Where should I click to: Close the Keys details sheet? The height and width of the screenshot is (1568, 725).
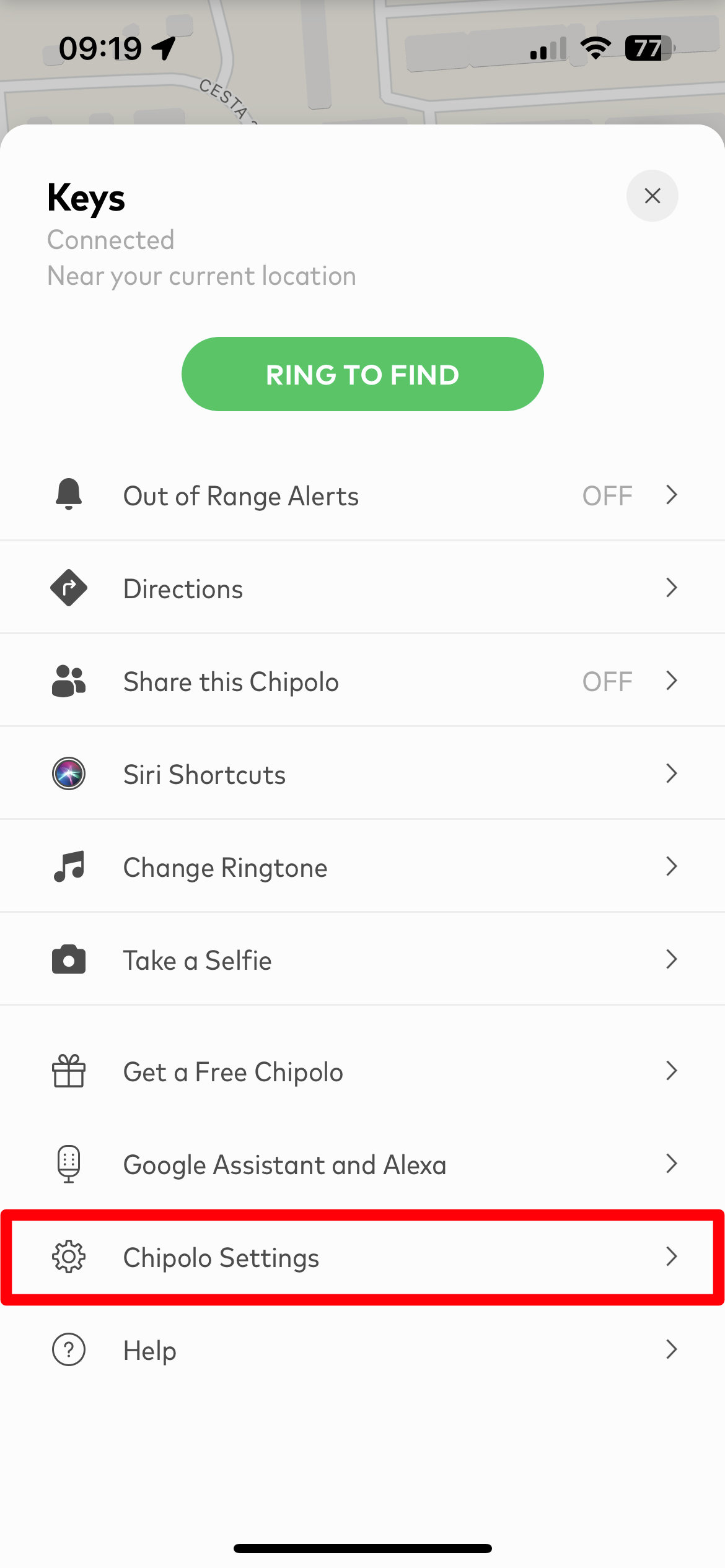(x=652, y=196)
